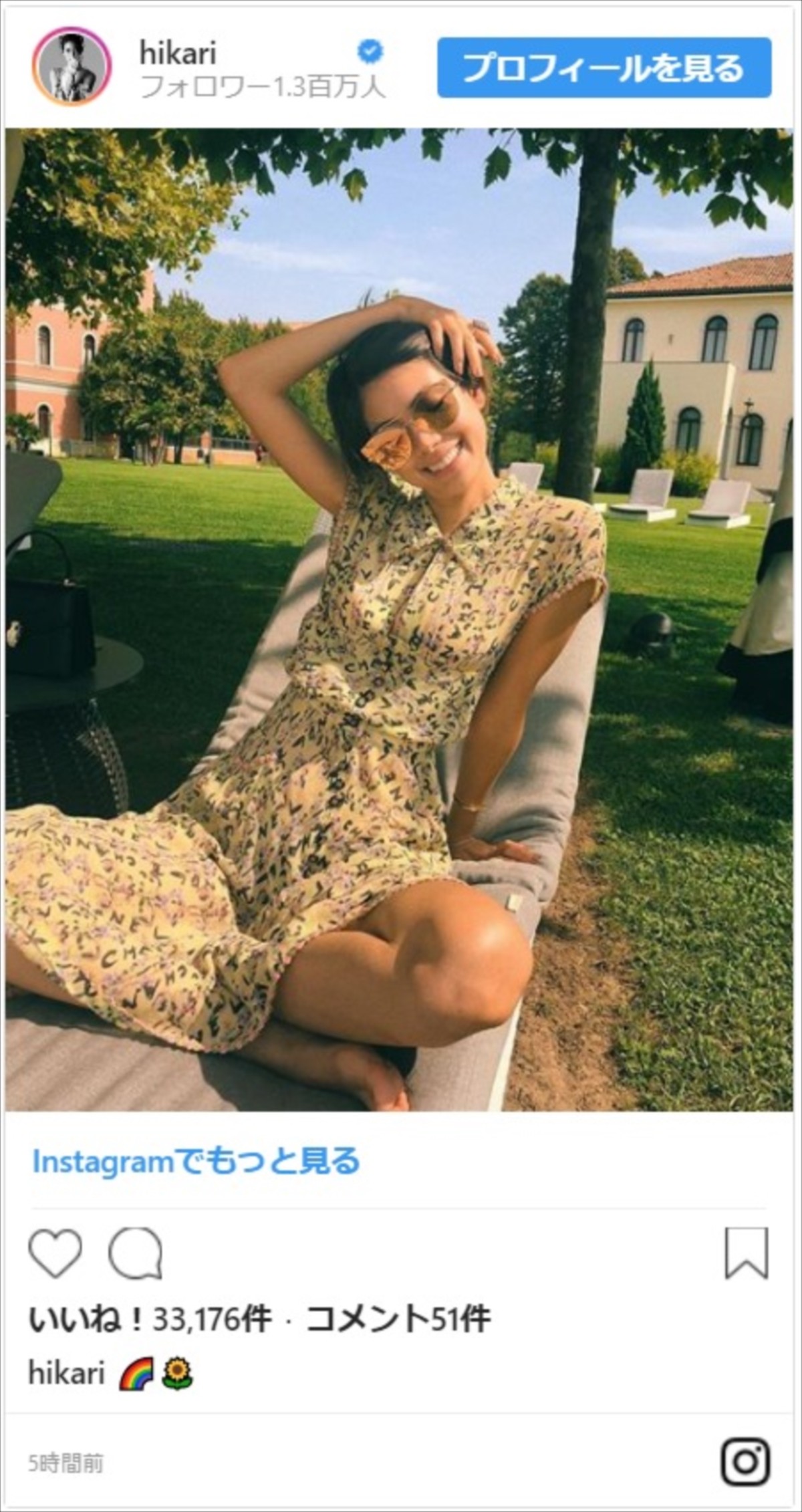Screen dimensions: 802x1512
Task: Tap the hikari username in the header
Action: click(178, 54)
